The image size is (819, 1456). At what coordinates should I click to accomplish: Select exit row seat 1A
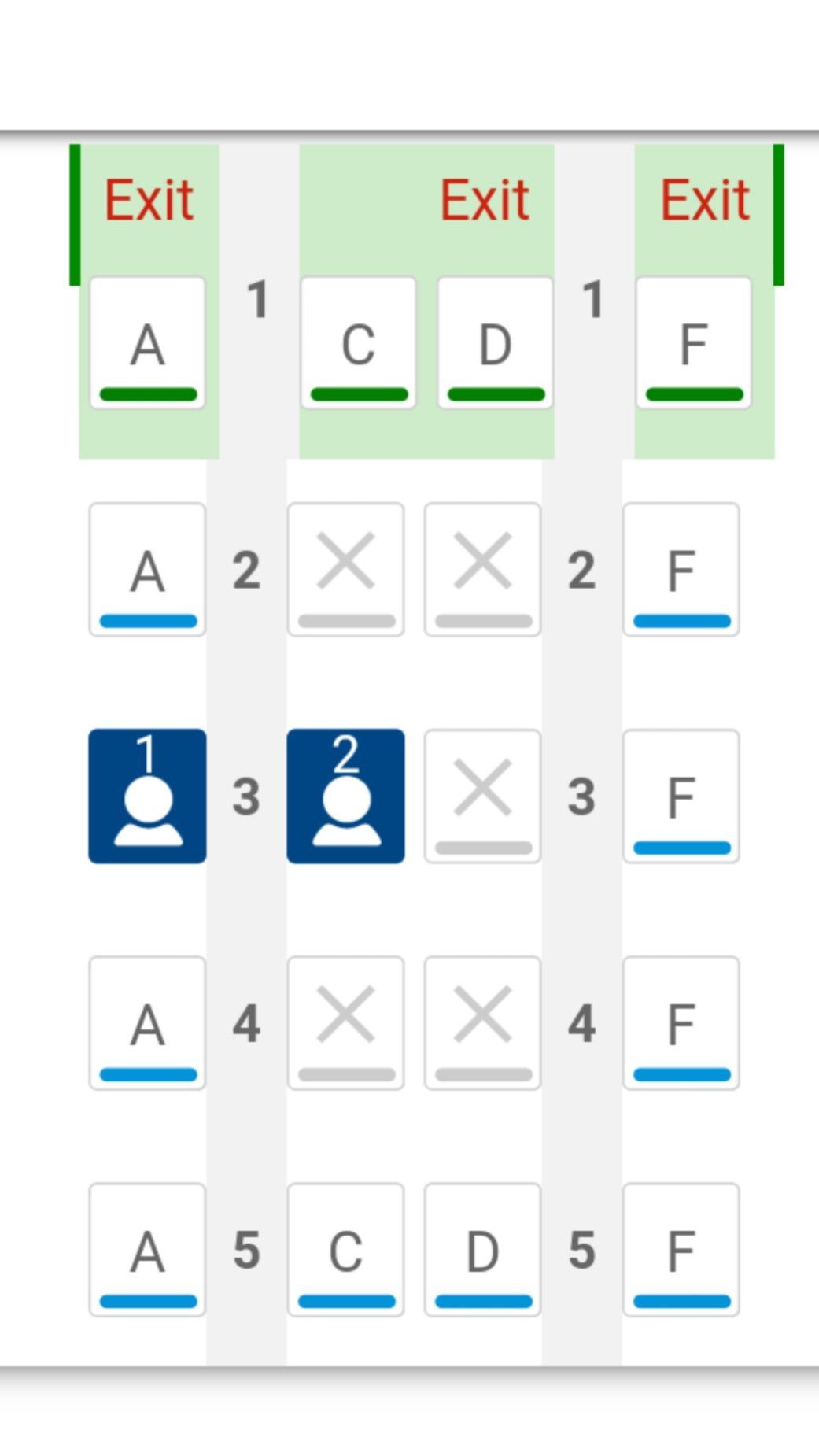pos(148,342)
